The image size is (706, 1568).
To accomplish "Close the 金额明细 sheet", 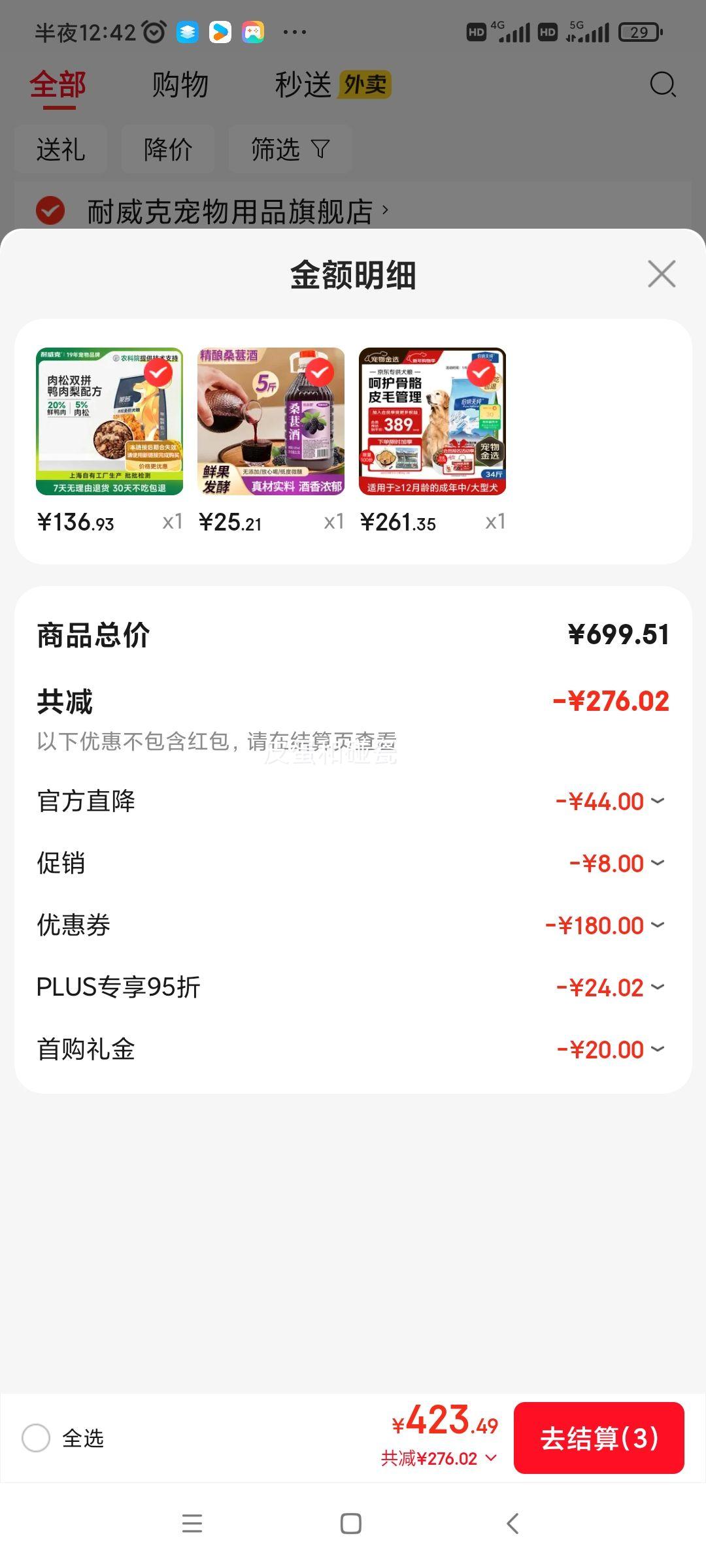I will point(662,274).
